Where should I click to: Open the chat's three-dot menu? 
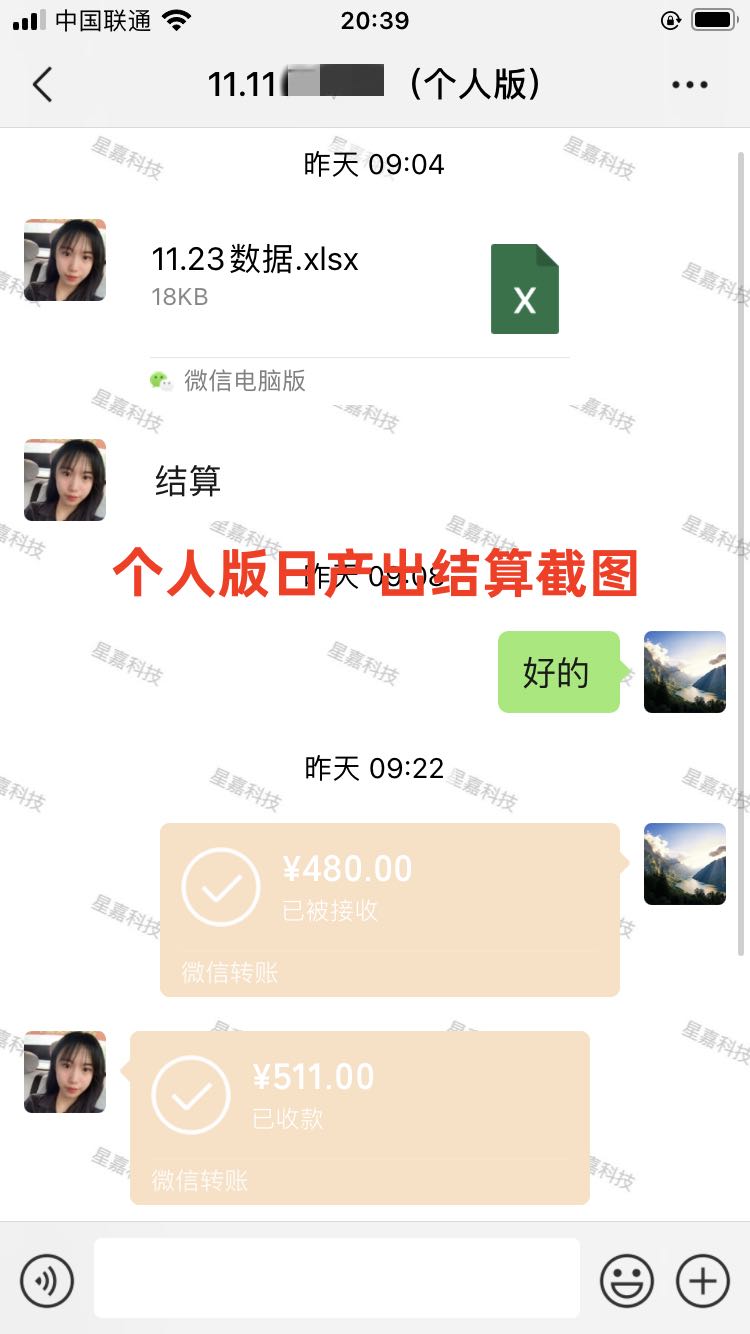[690, 85]
